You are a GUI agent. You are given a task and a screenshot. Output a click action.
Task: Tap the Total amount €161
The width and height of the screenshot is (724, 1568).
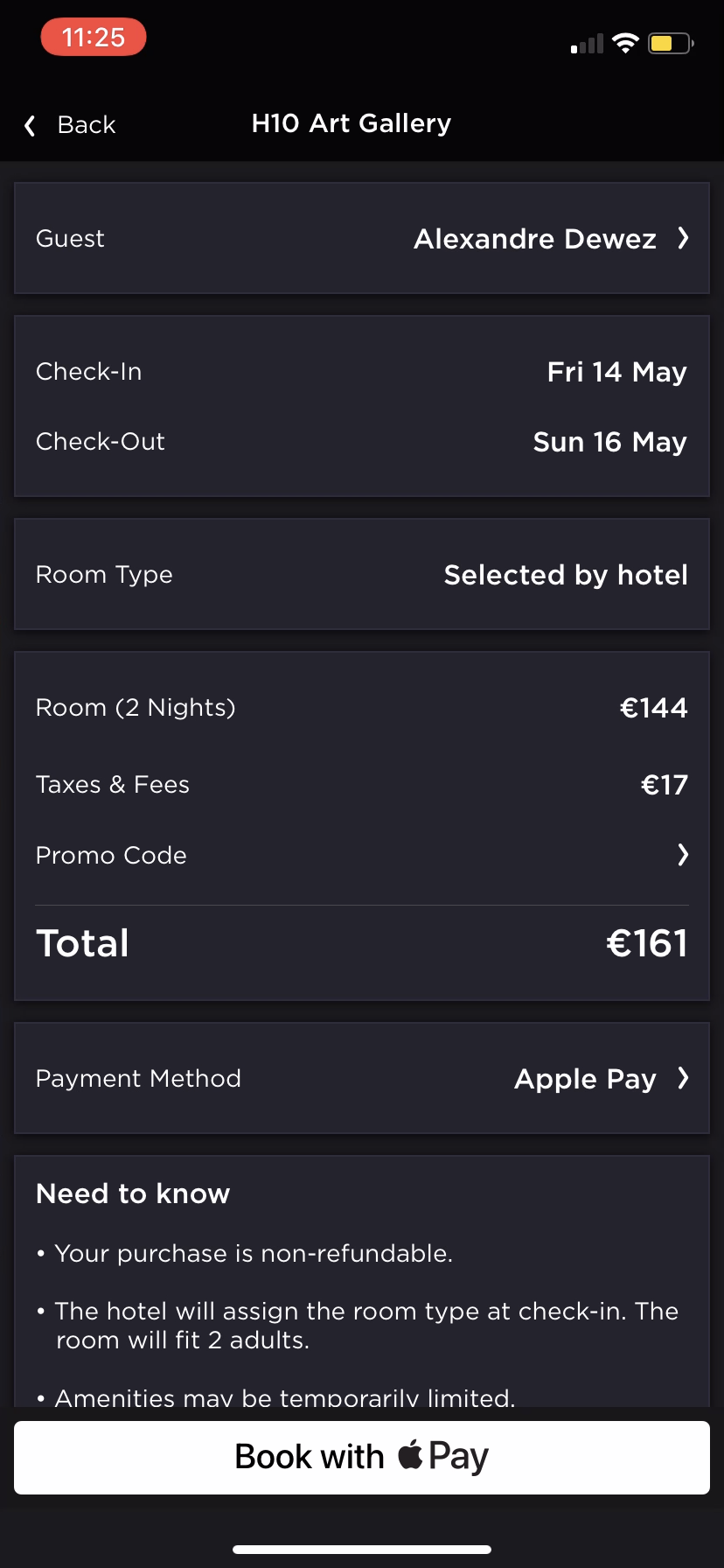647,942
